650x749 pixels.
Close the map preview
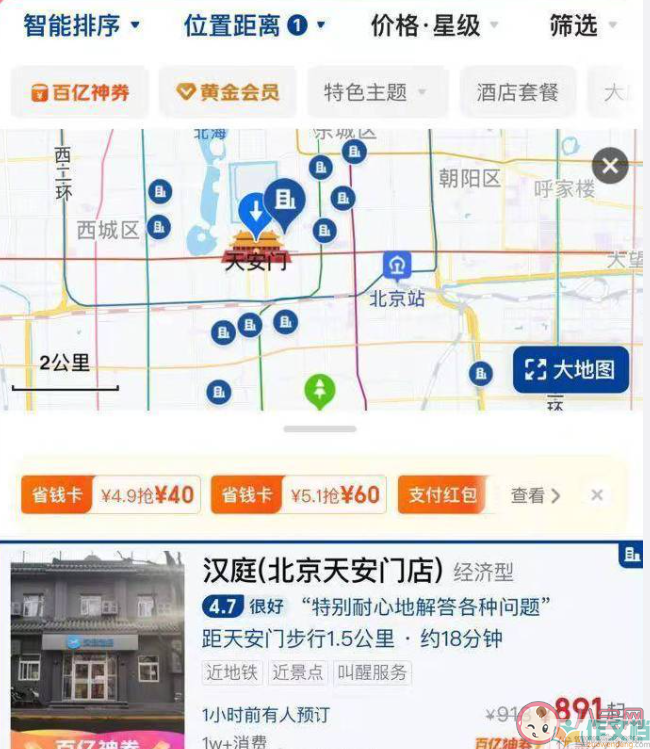point(610,165)
